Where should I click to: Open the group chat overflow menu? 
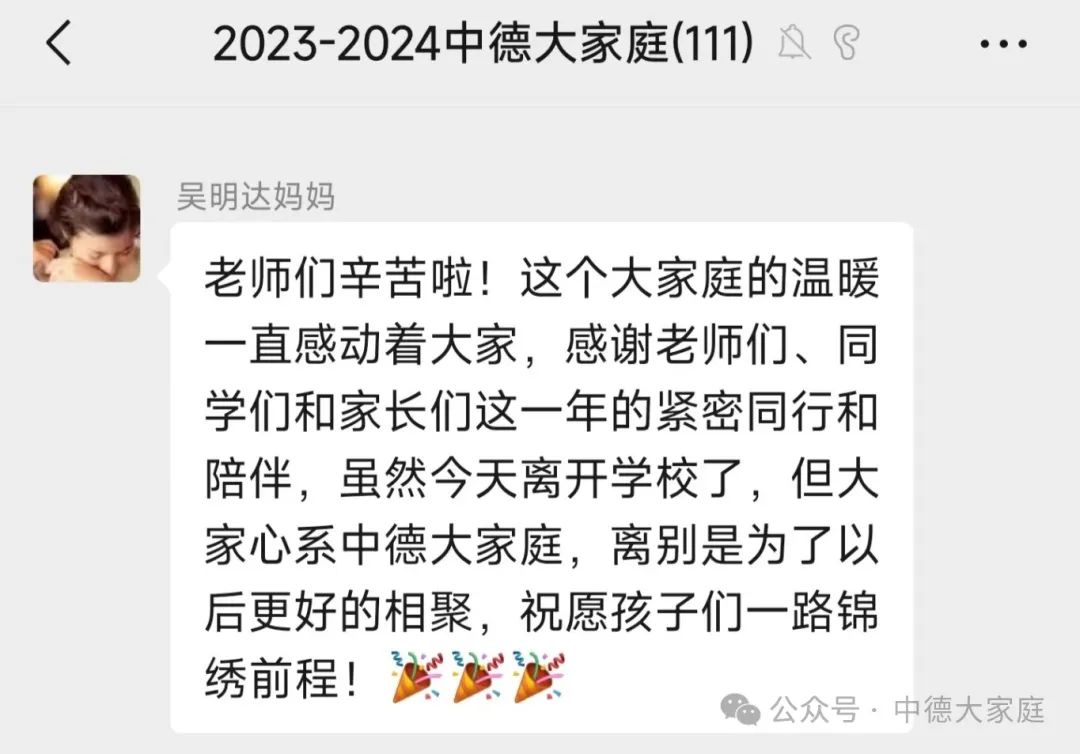[x=1002, y=44]
